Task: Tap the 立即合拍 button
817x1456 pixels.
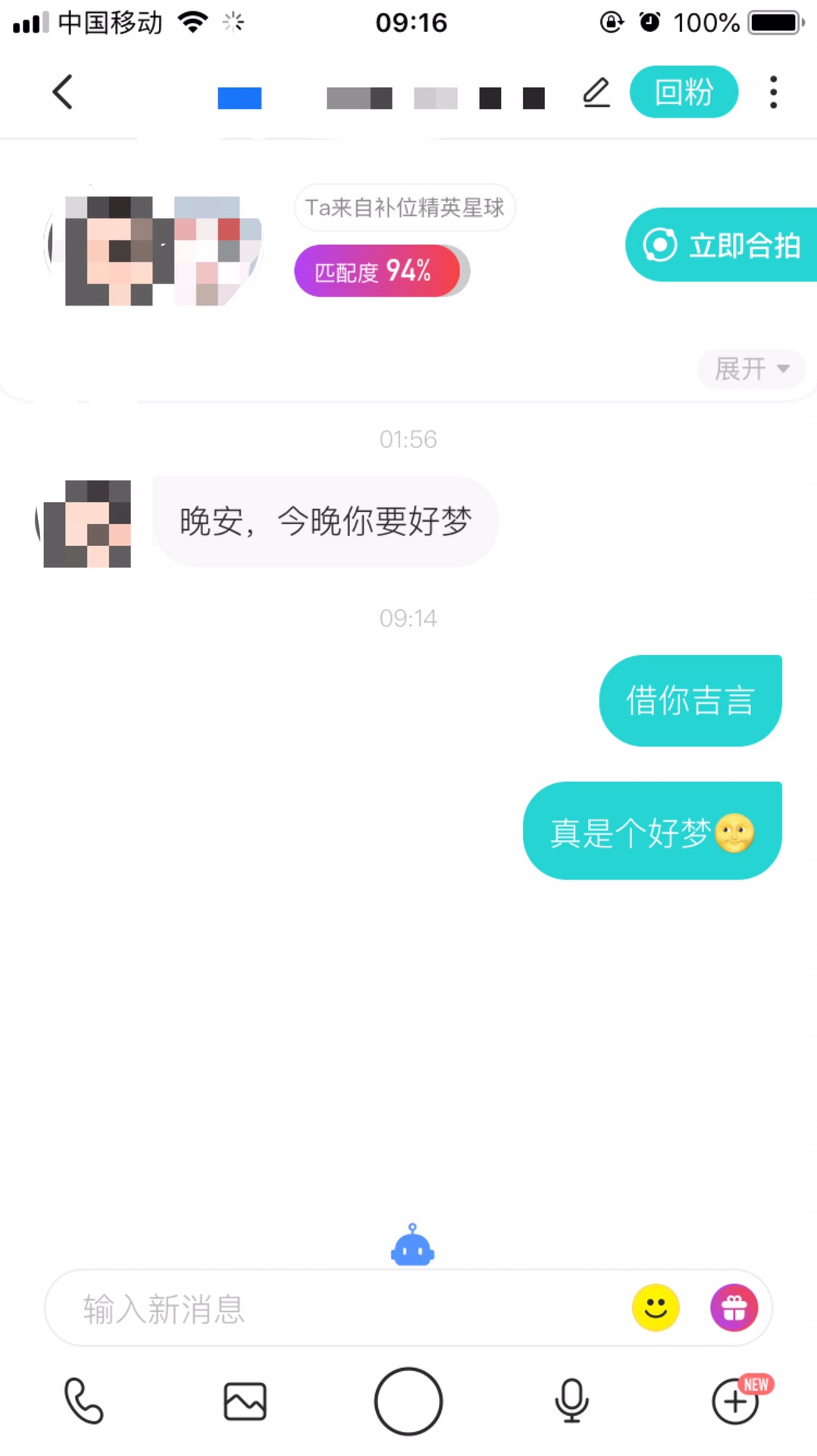Action: [722, 245]
